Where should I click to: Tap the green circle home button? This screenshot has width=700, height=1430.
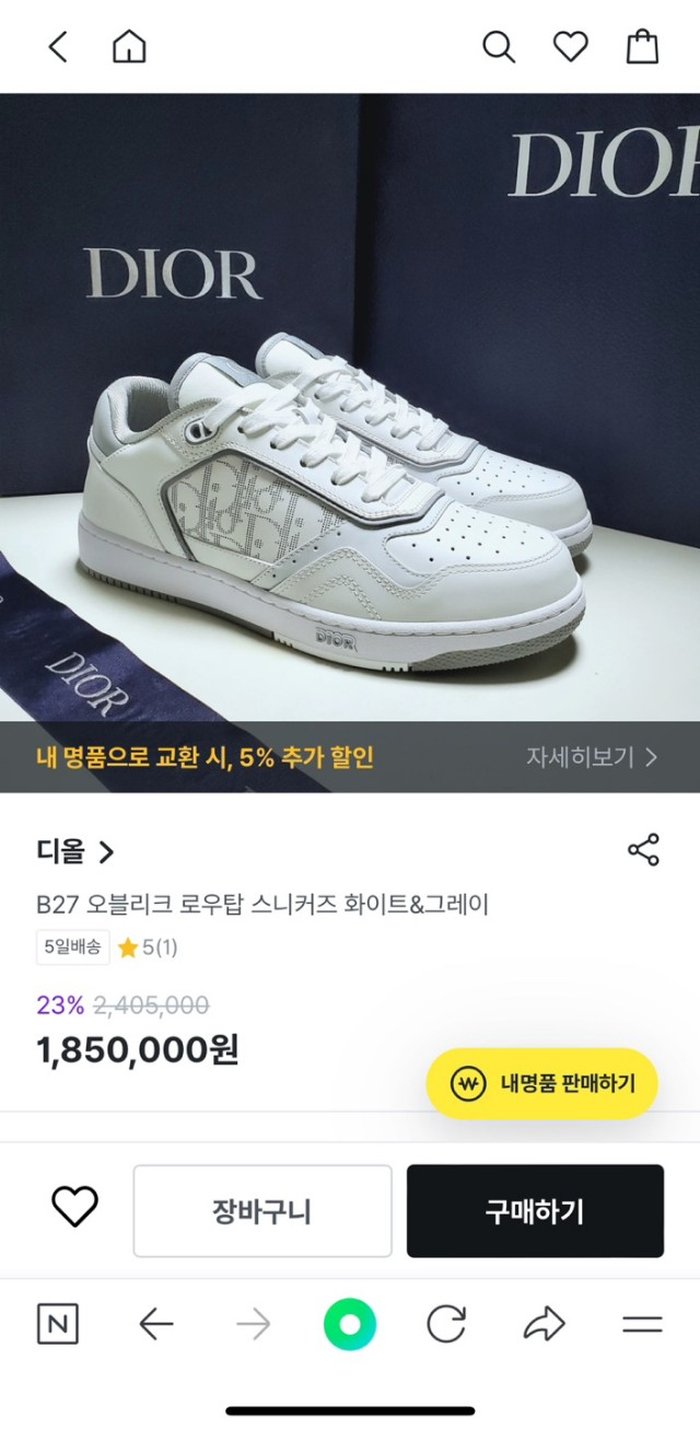point(350,1325)
